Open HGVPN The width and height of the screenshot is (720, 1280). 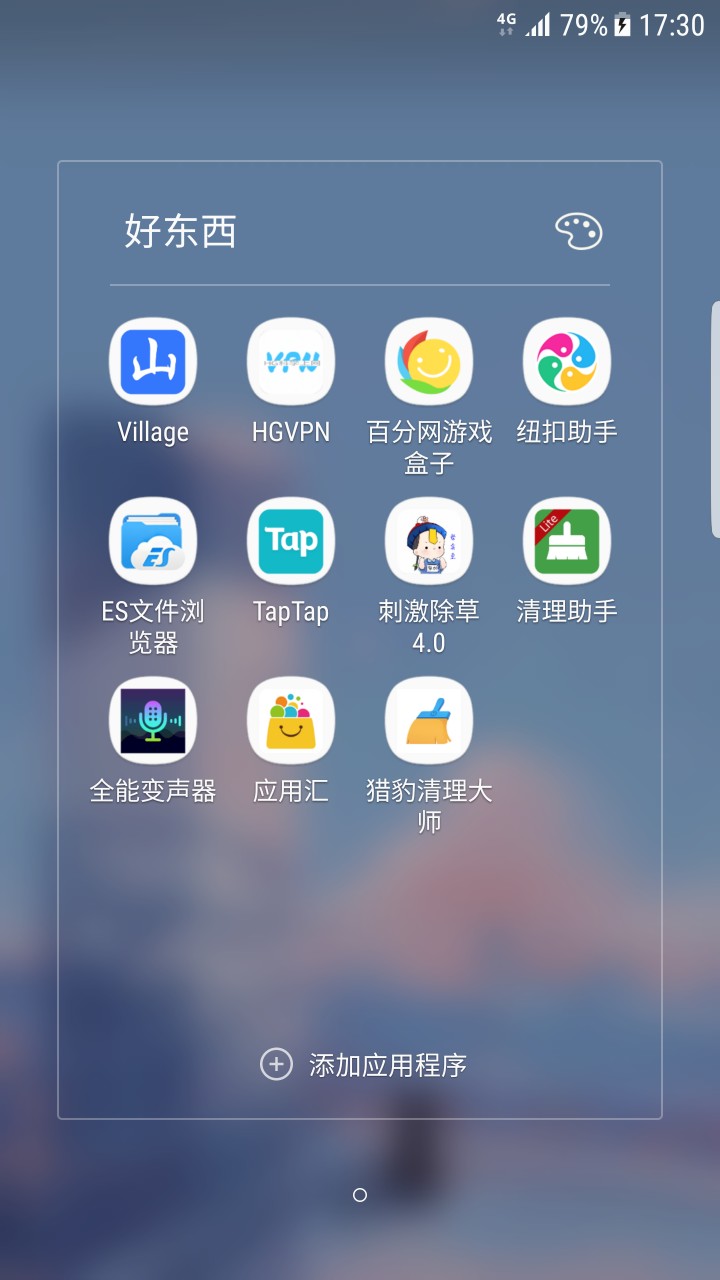291,362
